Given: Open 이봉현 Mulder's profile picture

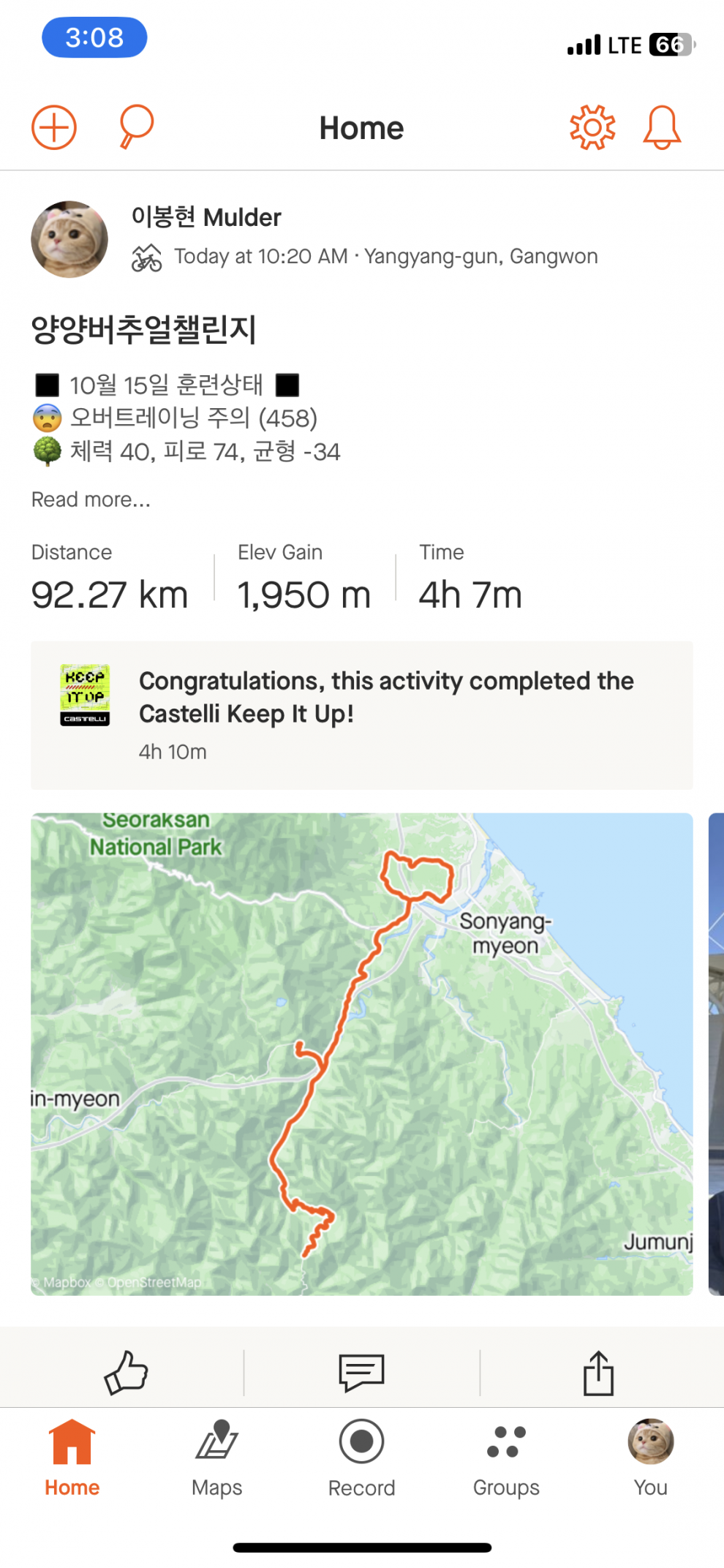Looking at the screenshot, I should click(69, 239).
